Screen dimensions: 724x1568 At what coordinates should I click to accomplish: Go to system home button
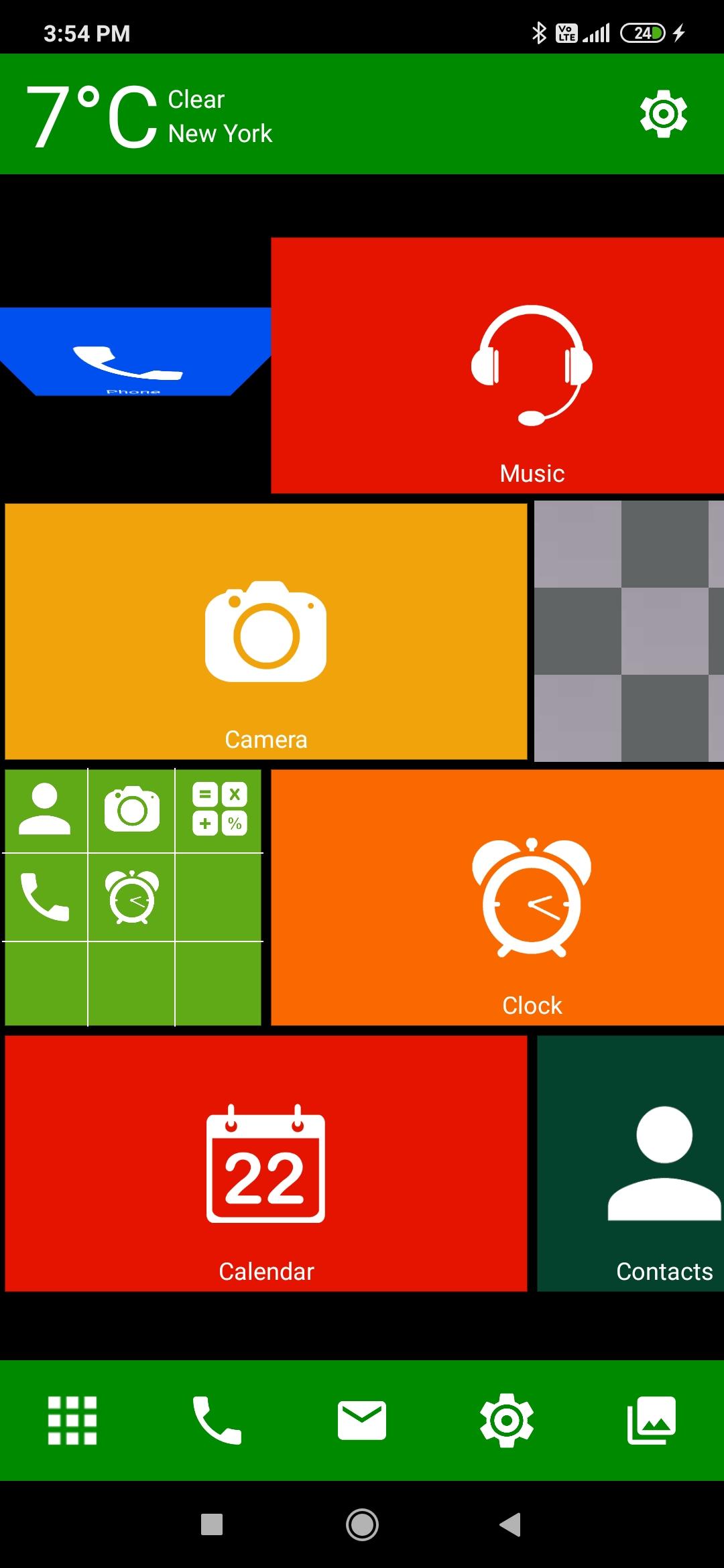[362, 1525]
